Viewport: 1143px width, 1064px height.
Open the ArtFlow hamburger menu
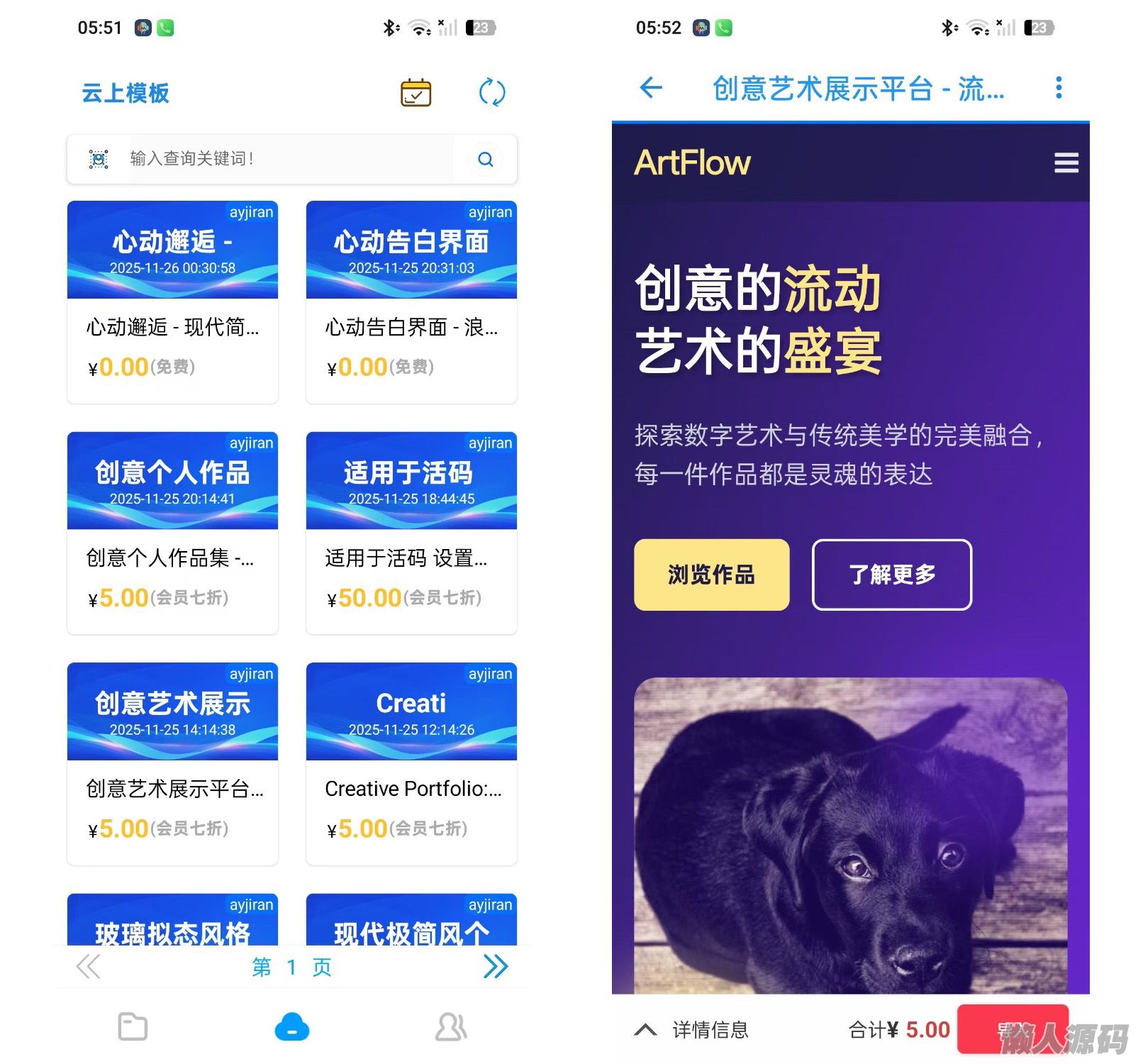pos(1066,162)
